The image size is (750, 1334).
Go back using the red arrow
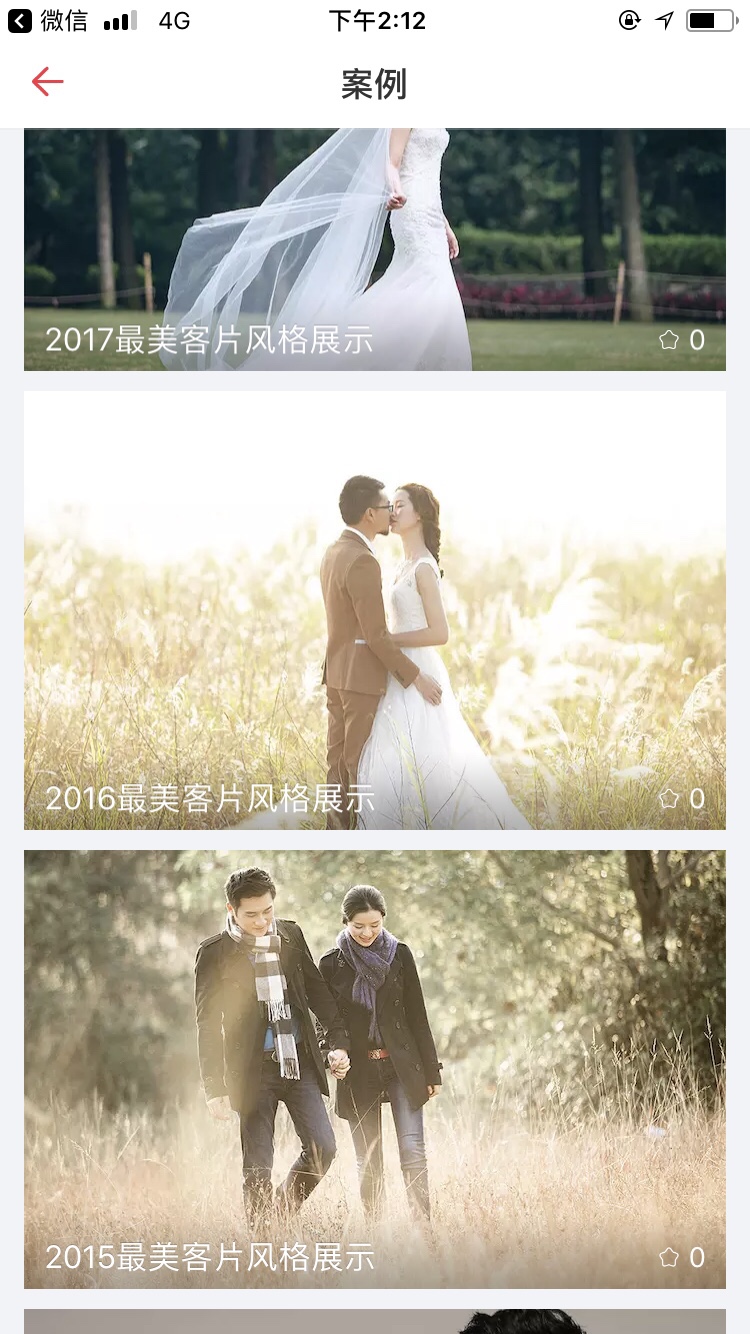tap(47, 82)
